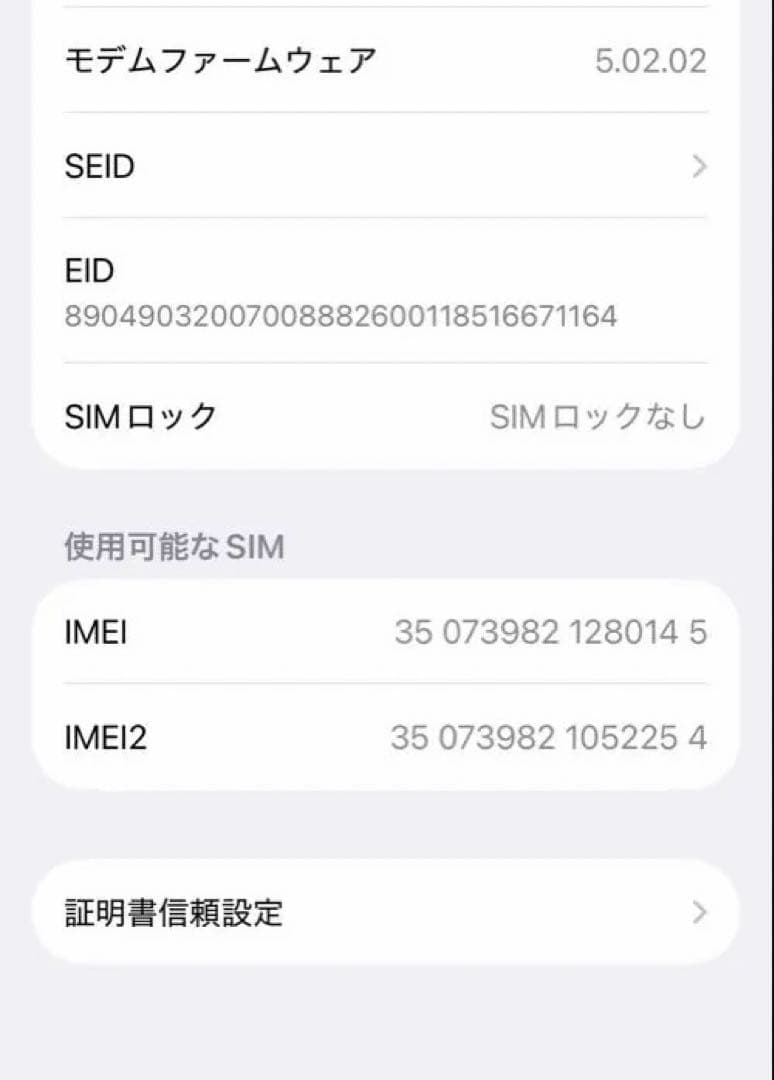The image size is (774, 1080).
Task: Select the IMEI2 row
Action: point(387,738)
